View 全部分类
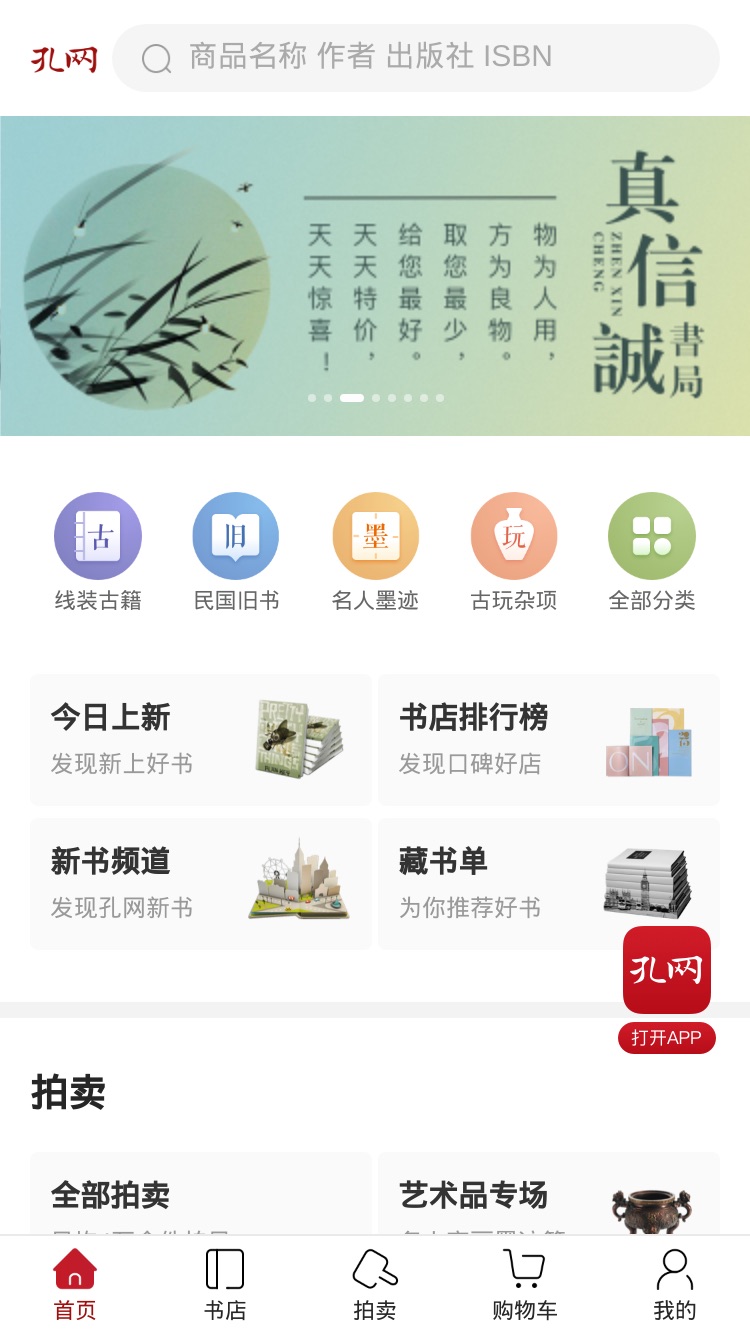Image resolution: width=750 pixels, height=1334 pixels. [x=652, y=552]
